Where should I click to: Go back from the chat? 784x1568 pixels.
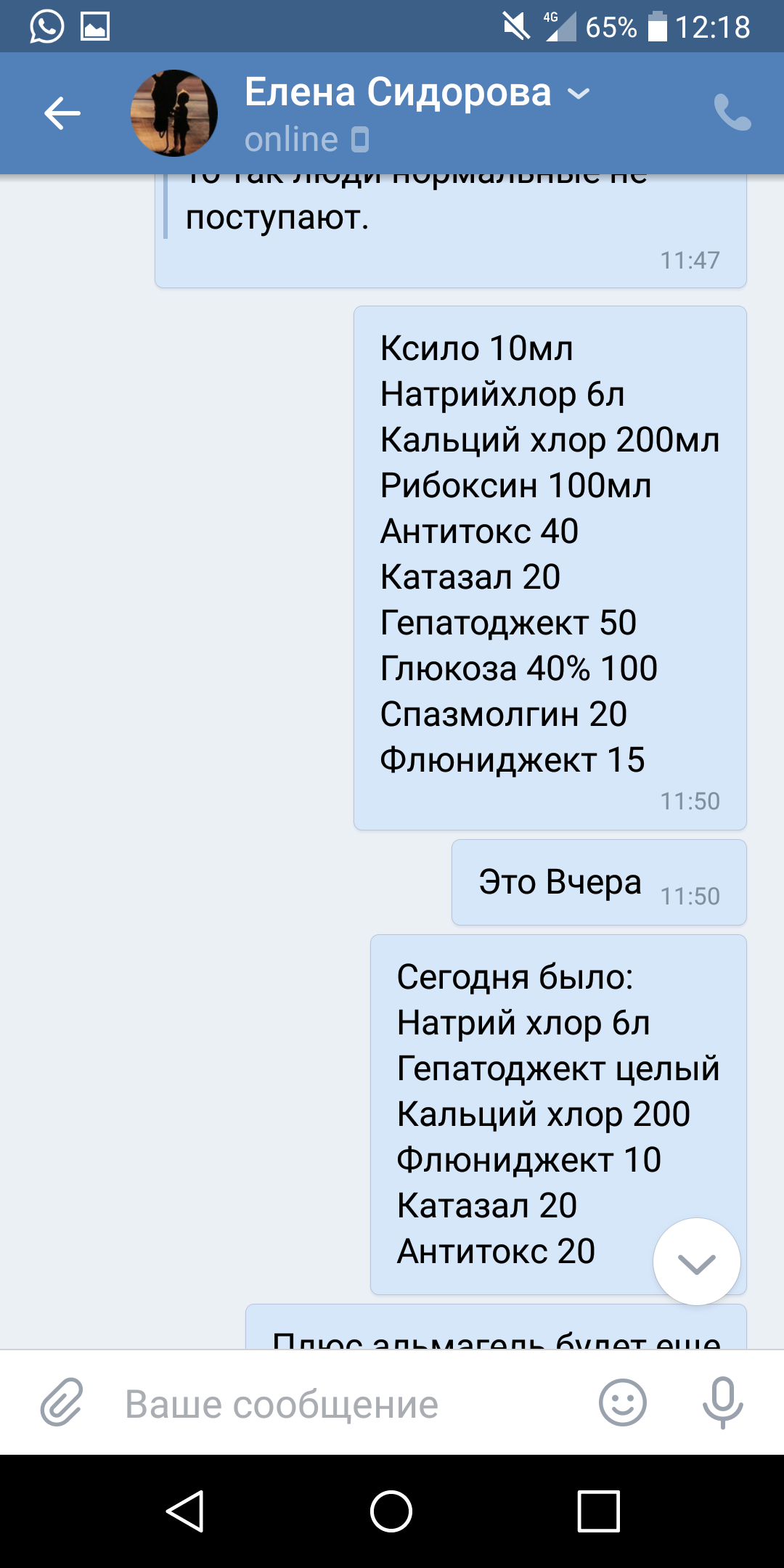(62, 113)
